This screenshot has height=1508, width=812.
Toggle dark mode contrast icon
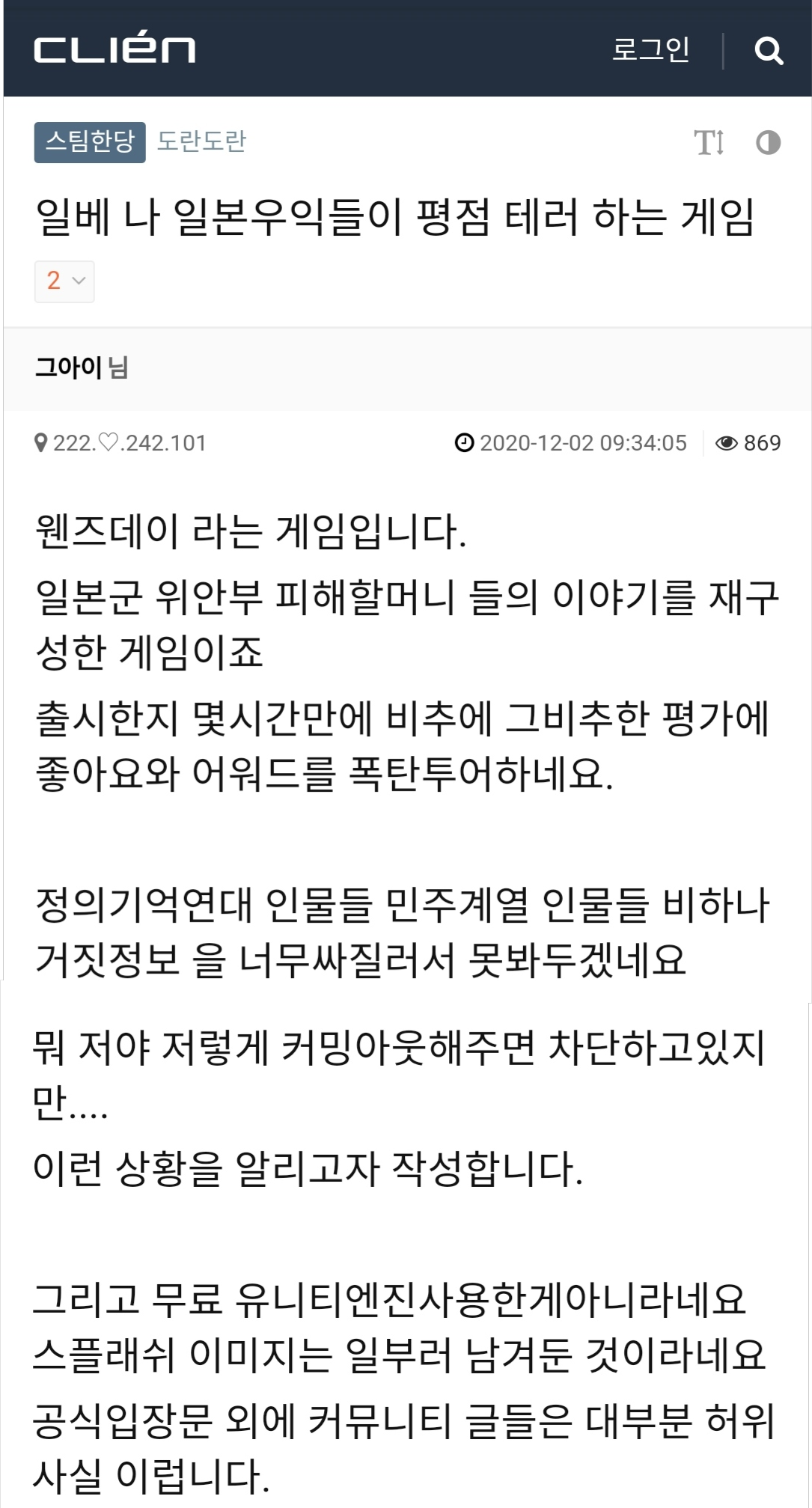[768, 142]
